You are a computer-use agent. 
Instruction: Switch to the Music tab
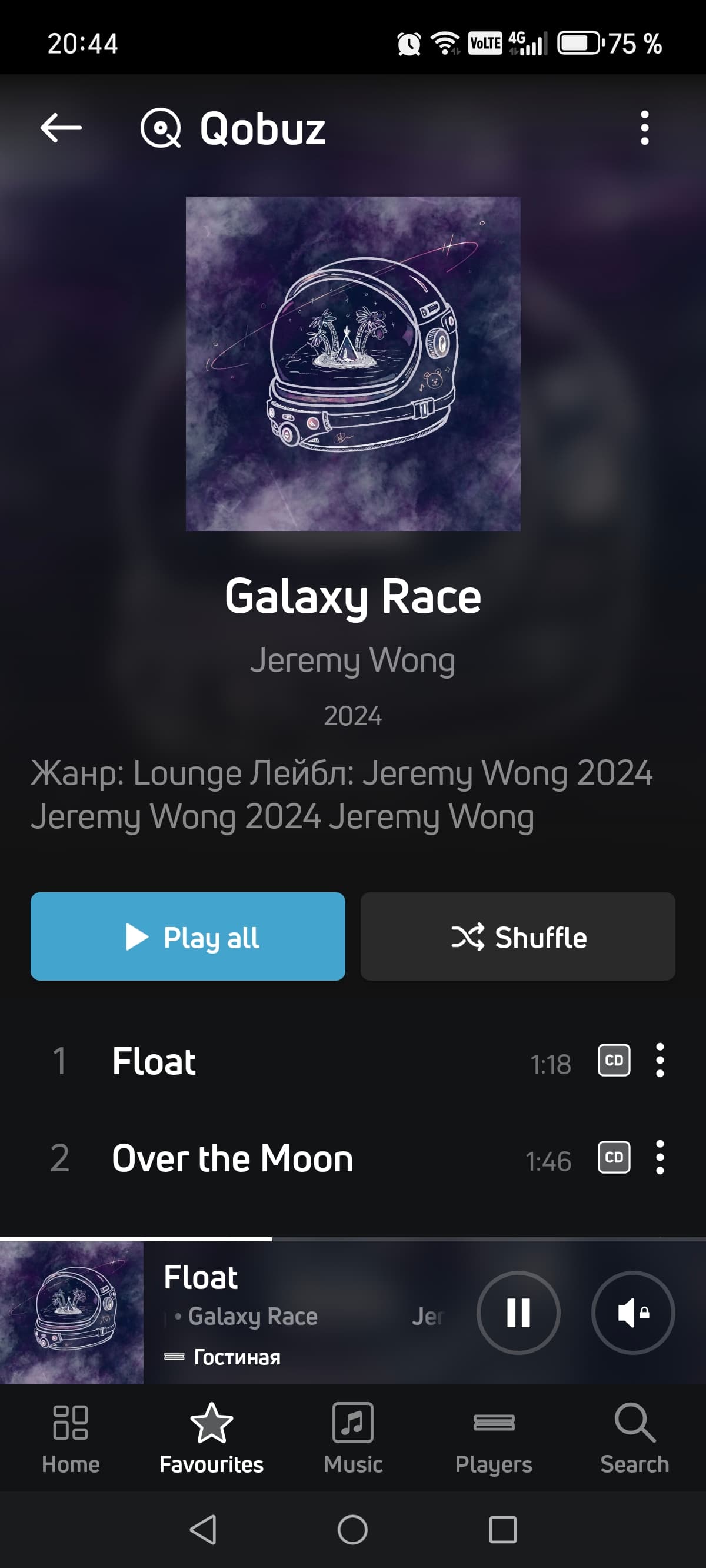tap(353, 1437)
